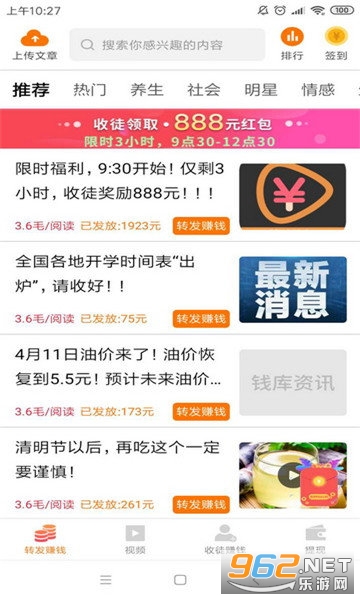Viewport: 360px width, 600px height.
Task: Tap 转发赚钱 on the 清明节以后 article
Action: coord(201,505)
